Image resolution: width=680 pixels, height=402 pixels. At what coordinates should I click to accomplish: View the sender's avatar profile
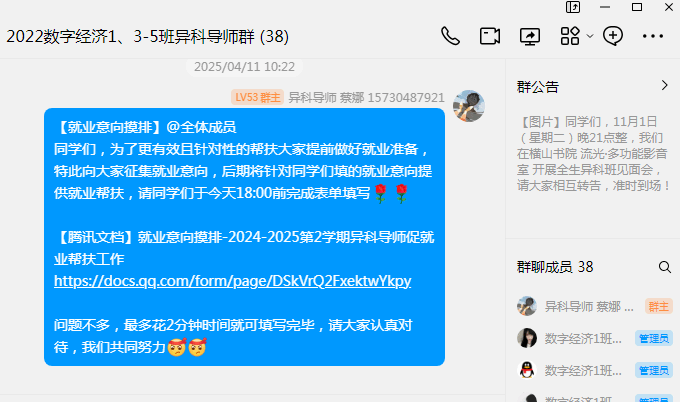point(470,106)
